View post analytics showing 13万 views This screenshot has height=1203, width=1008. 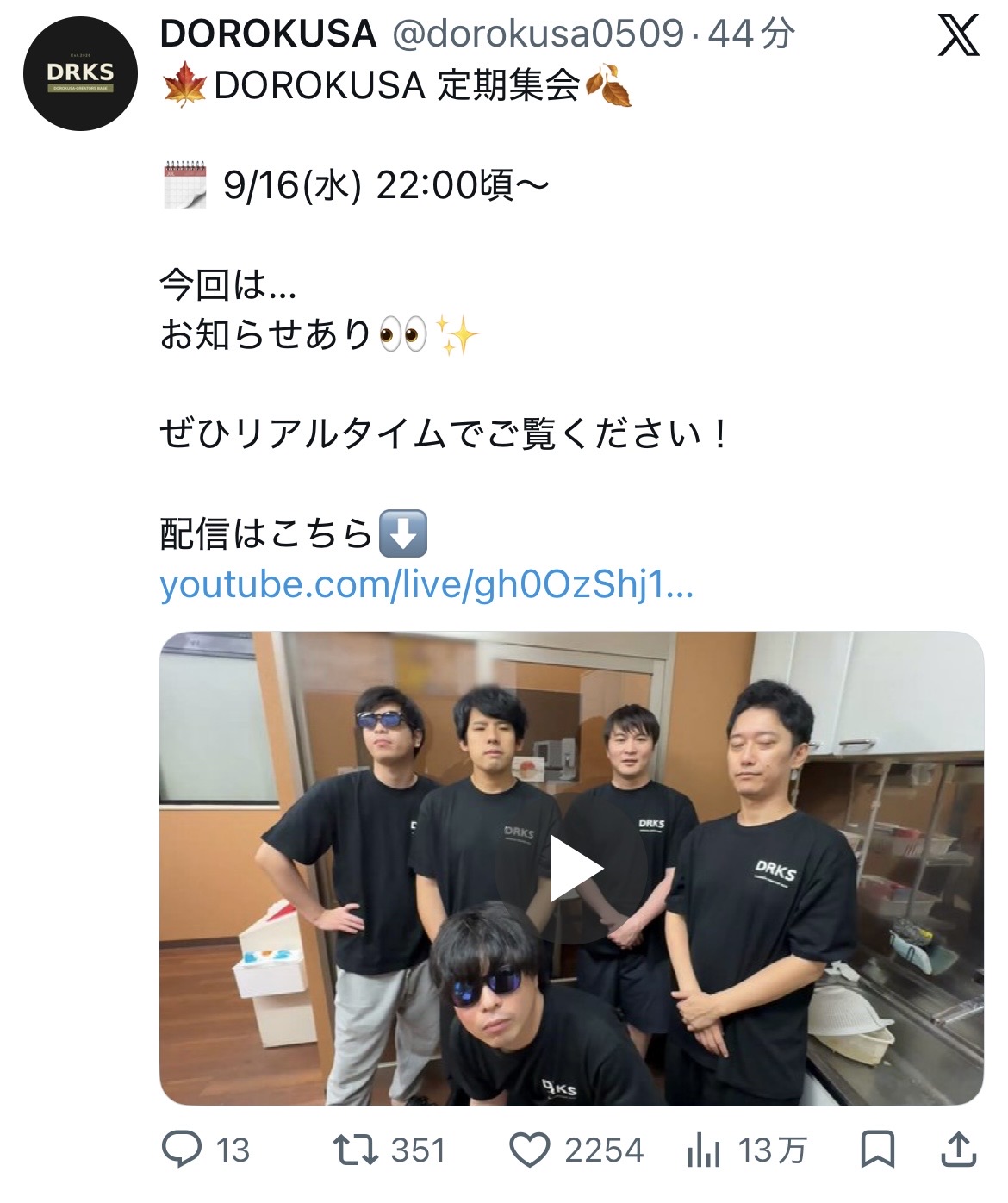point(748,1150)
